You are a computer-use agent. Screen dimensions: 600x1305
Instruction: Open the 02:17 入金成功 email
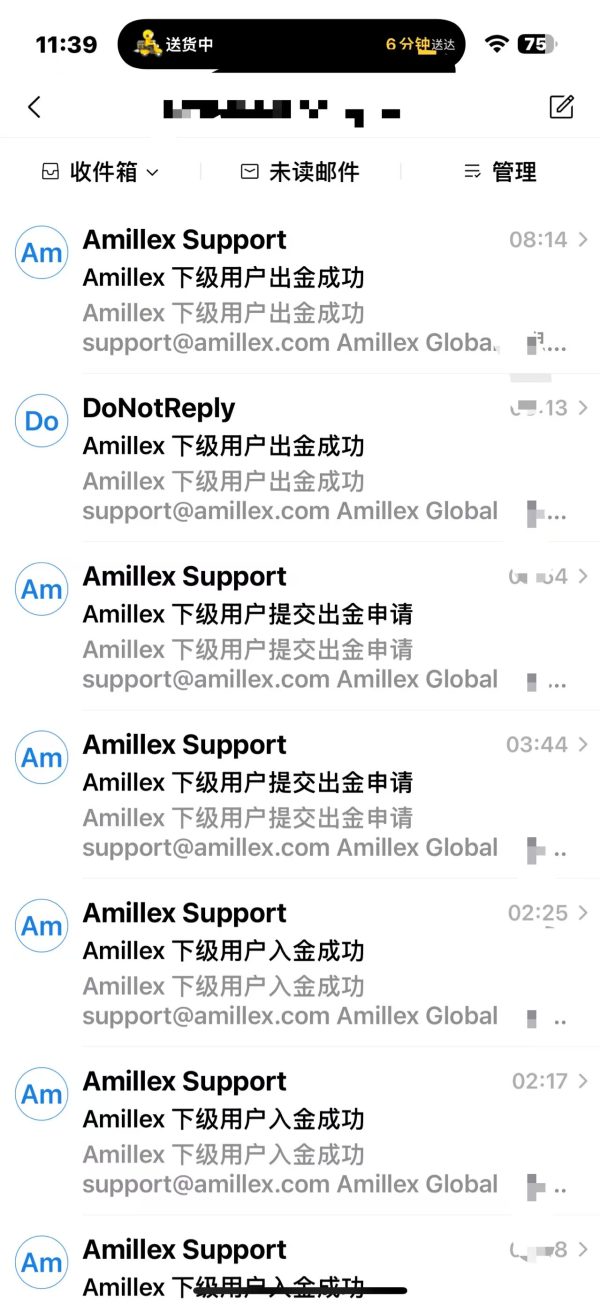(x=300, y=1132)
